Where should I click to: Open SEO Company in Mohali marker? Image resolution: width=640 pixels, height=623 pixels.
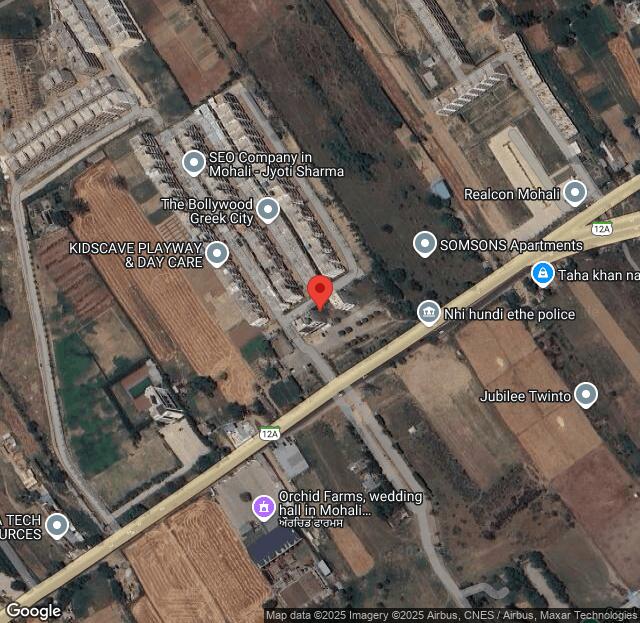(x=194, y=161)
